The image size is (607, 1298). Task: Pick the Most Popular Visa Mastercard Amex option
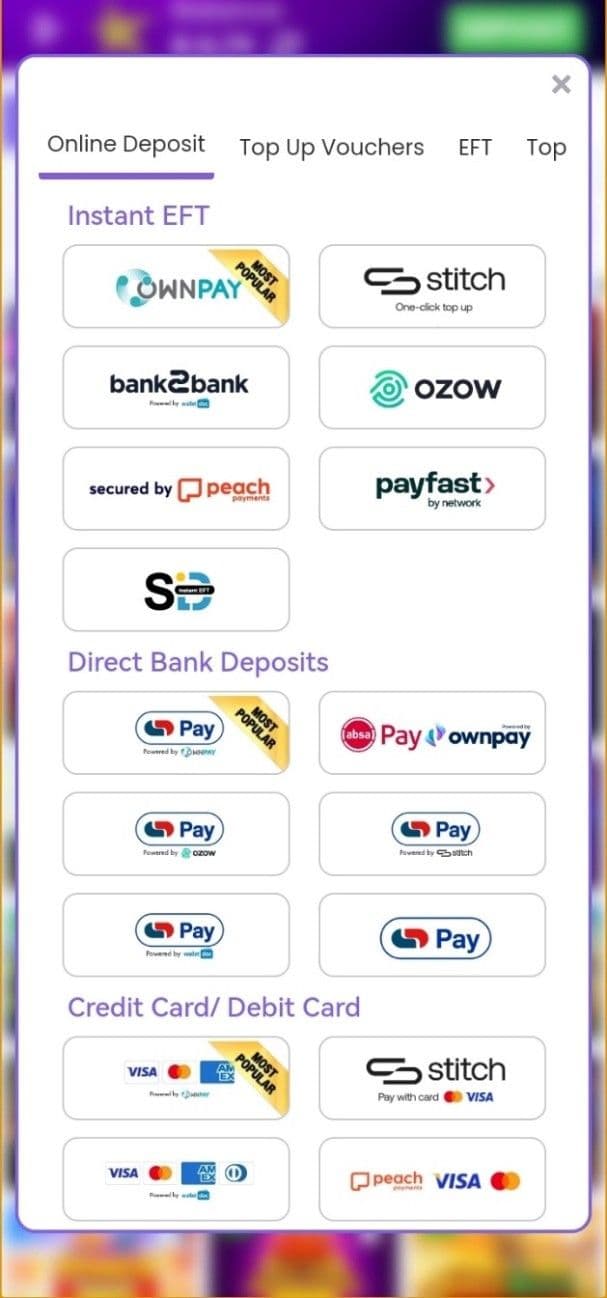(x=176, y=1078)
